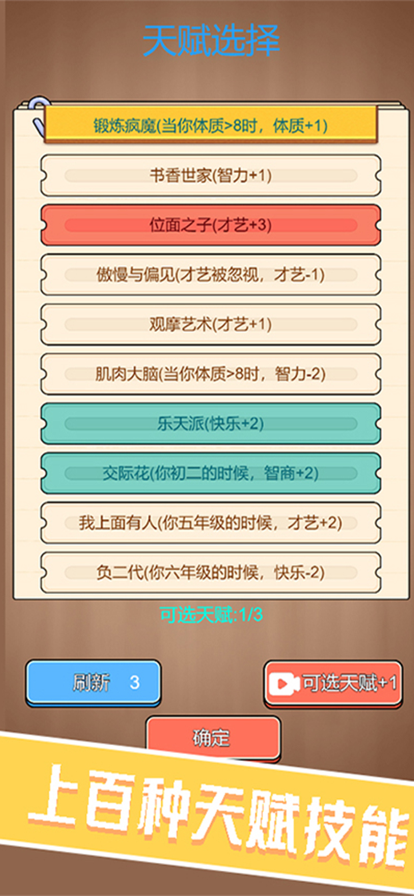
Task: Pick the 位面之子 talent
Action: coord(210,225)
